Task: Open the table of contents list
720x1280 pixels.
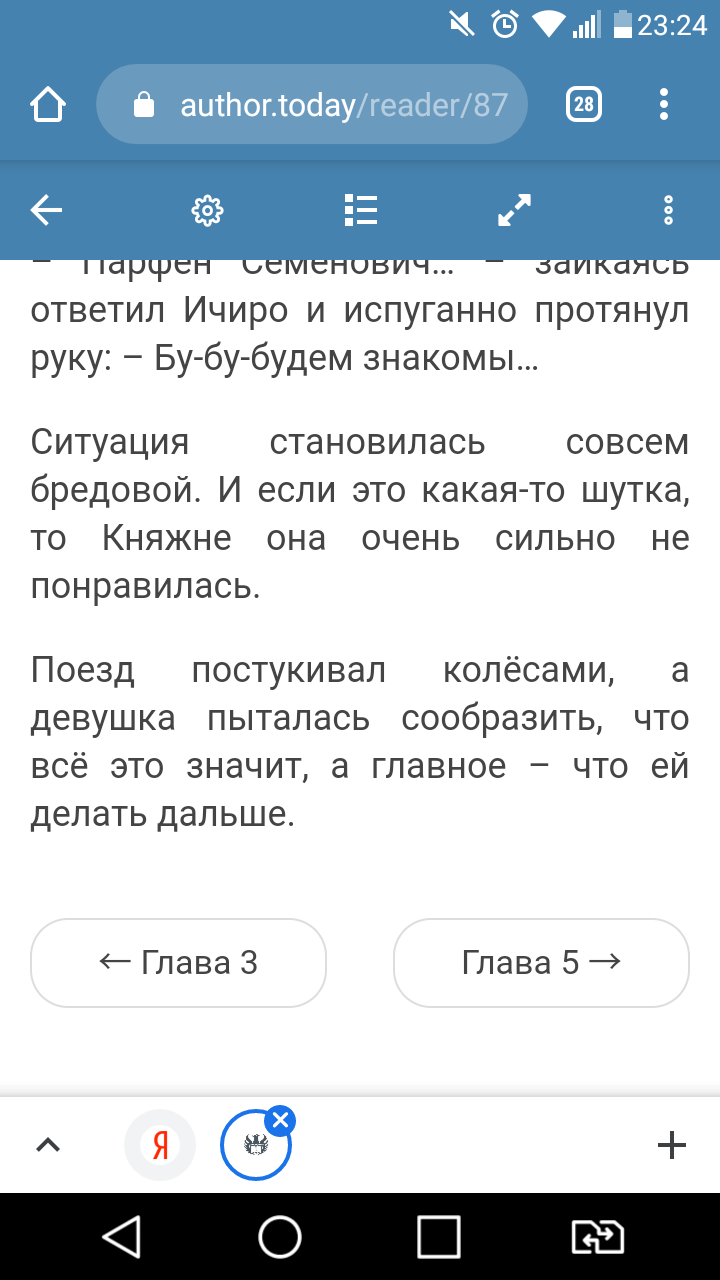Action: 360,210
